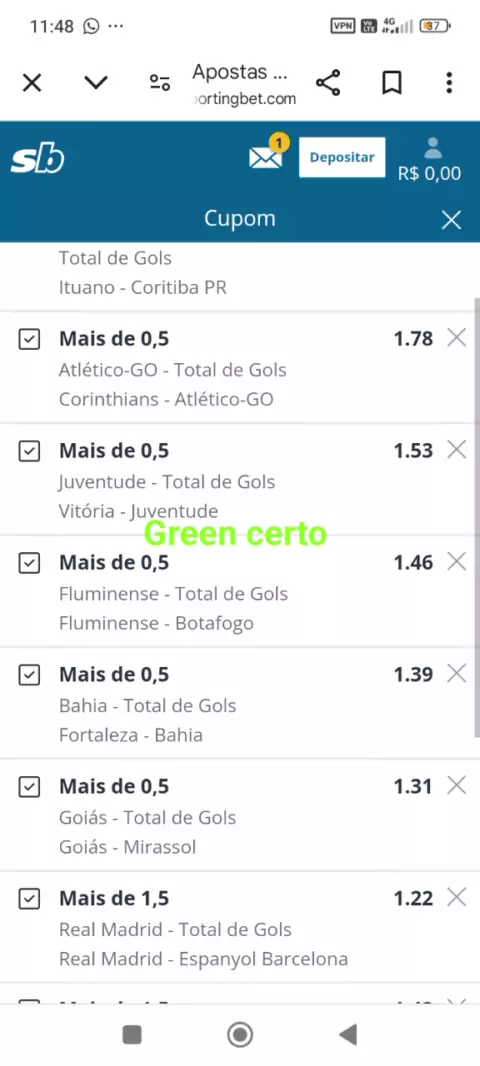Remove the 1.78 Atlético-GO bet
Image resolution: width=480 pixels, height=1066 pixels.
[456, 337]
